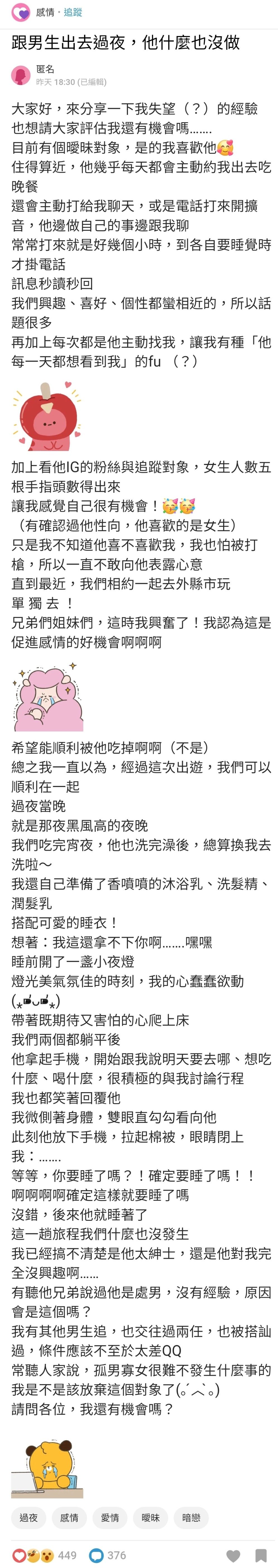Open the 376 comments

coord(108,1555)
